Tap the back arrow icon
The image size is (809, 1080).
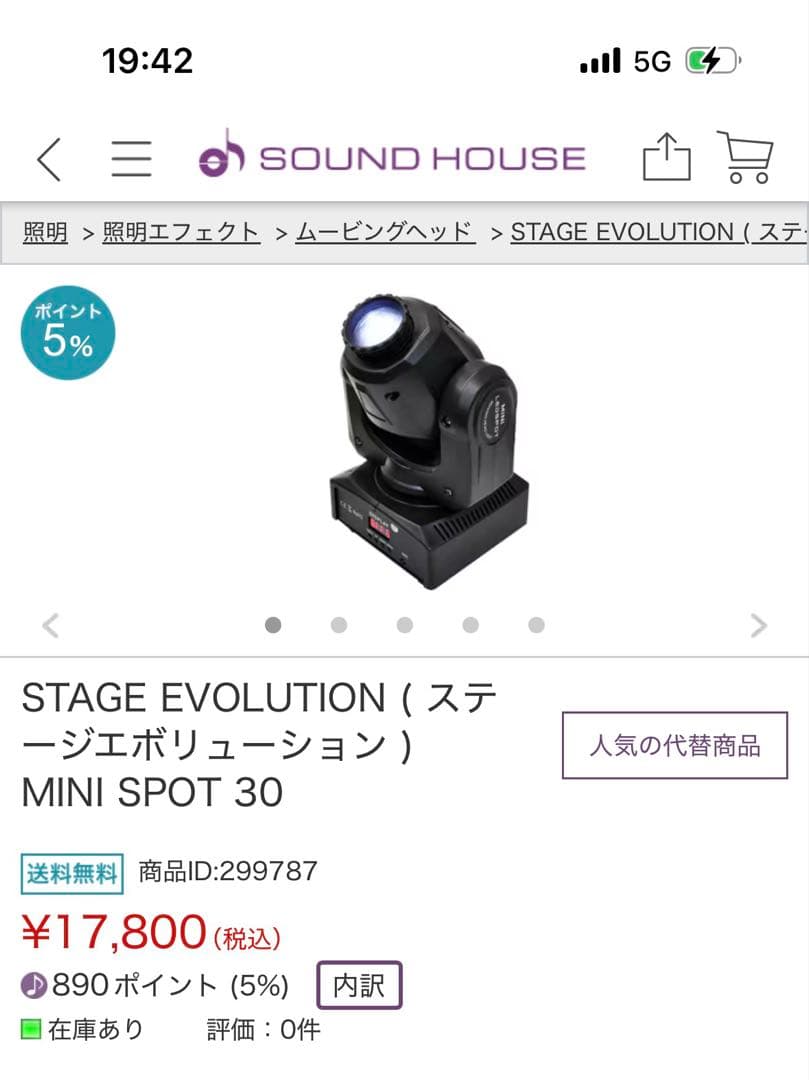[x=49, y=158]
